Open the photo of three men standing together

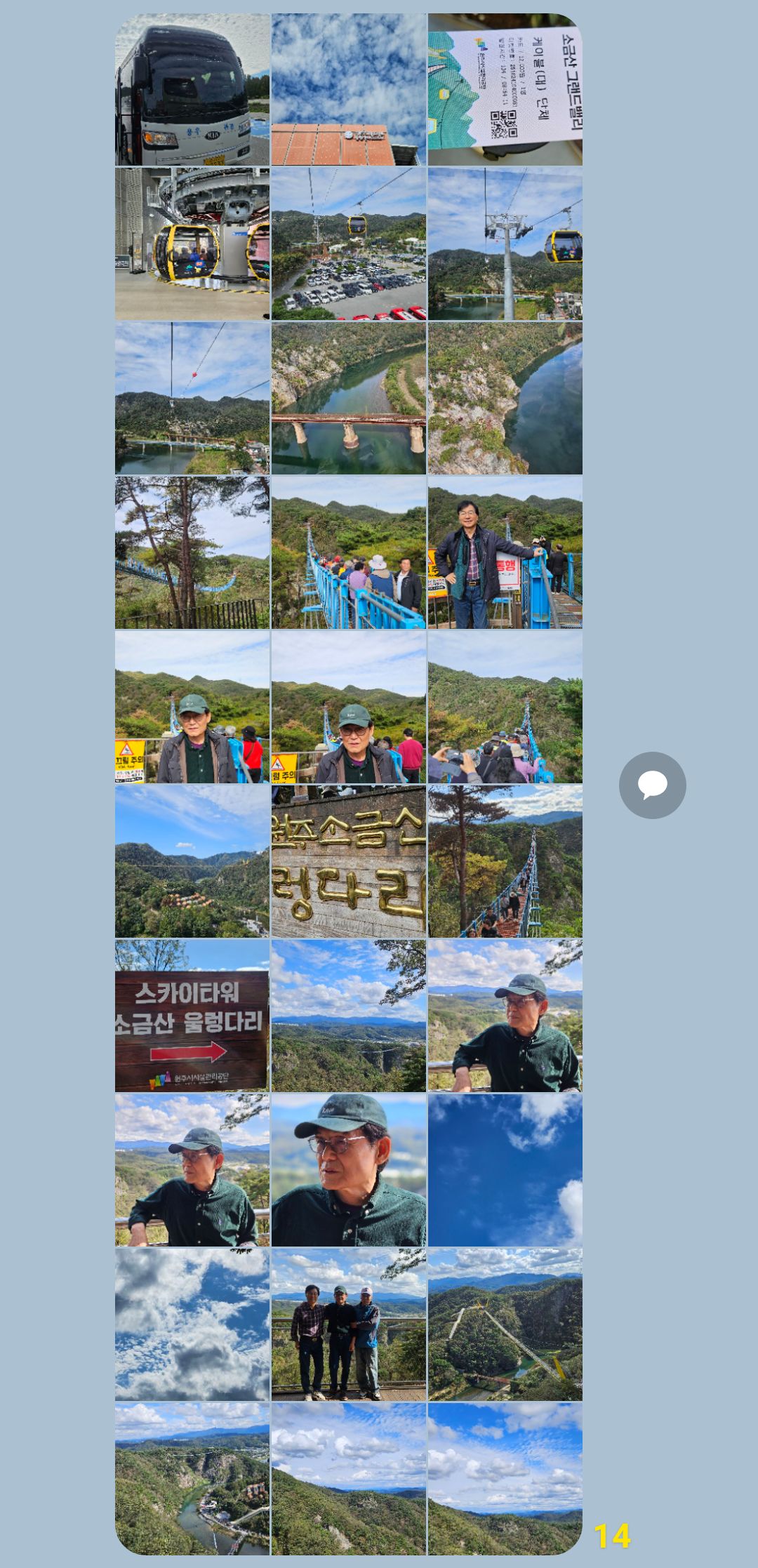click(349, 1324)
